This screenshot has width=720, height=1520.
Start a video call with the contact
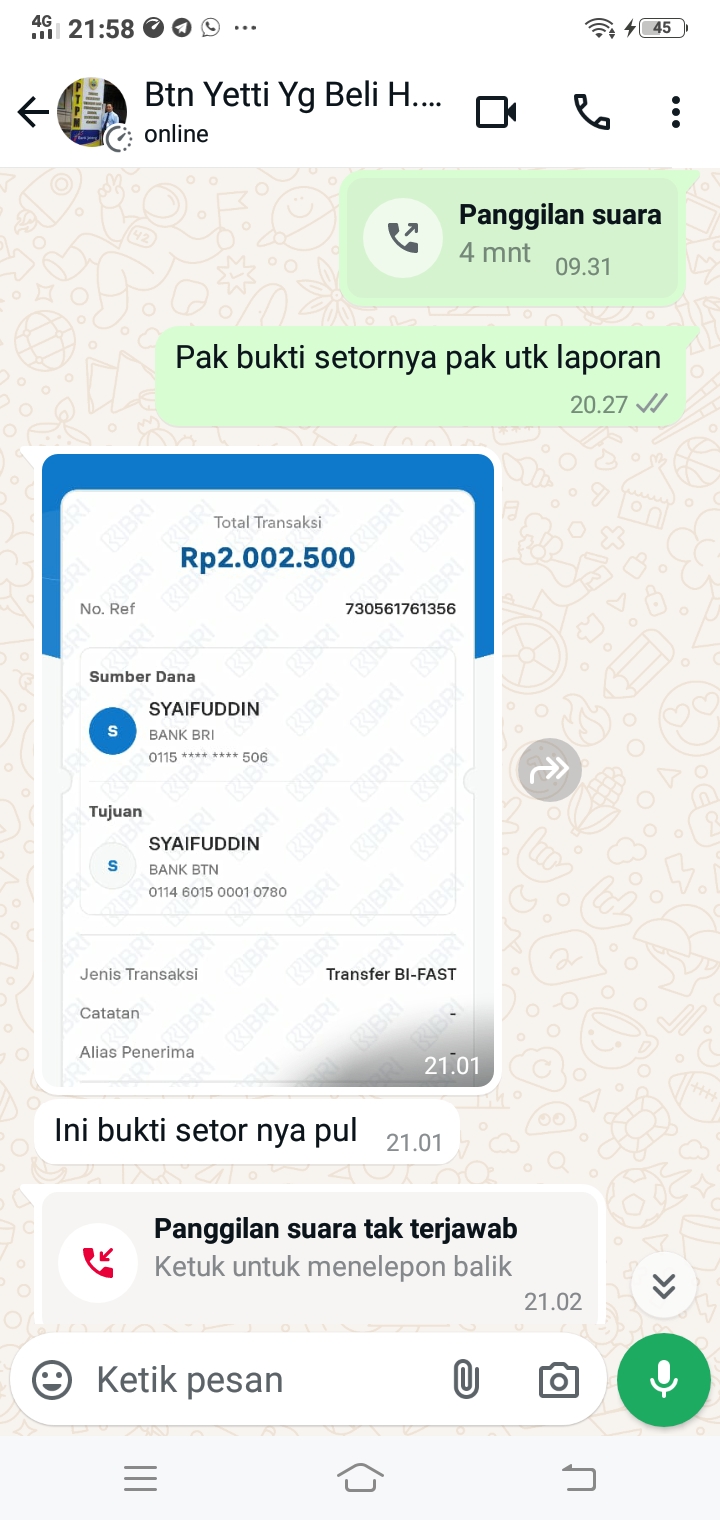496,113
